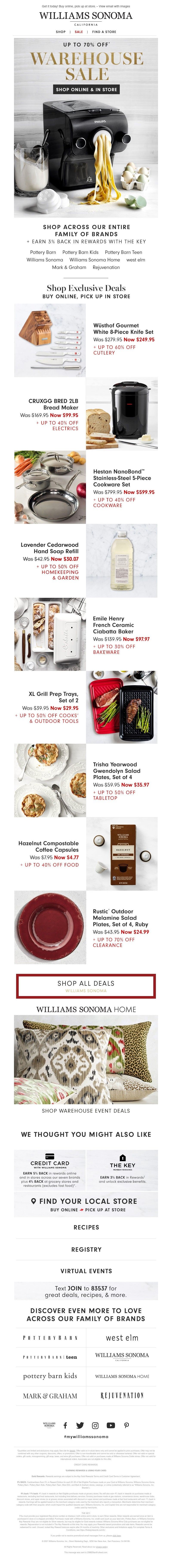172x1568 pixels.
Task: Tap the Shop Online & In Store button
Action: pyautogui.click(x=86, y=89)
